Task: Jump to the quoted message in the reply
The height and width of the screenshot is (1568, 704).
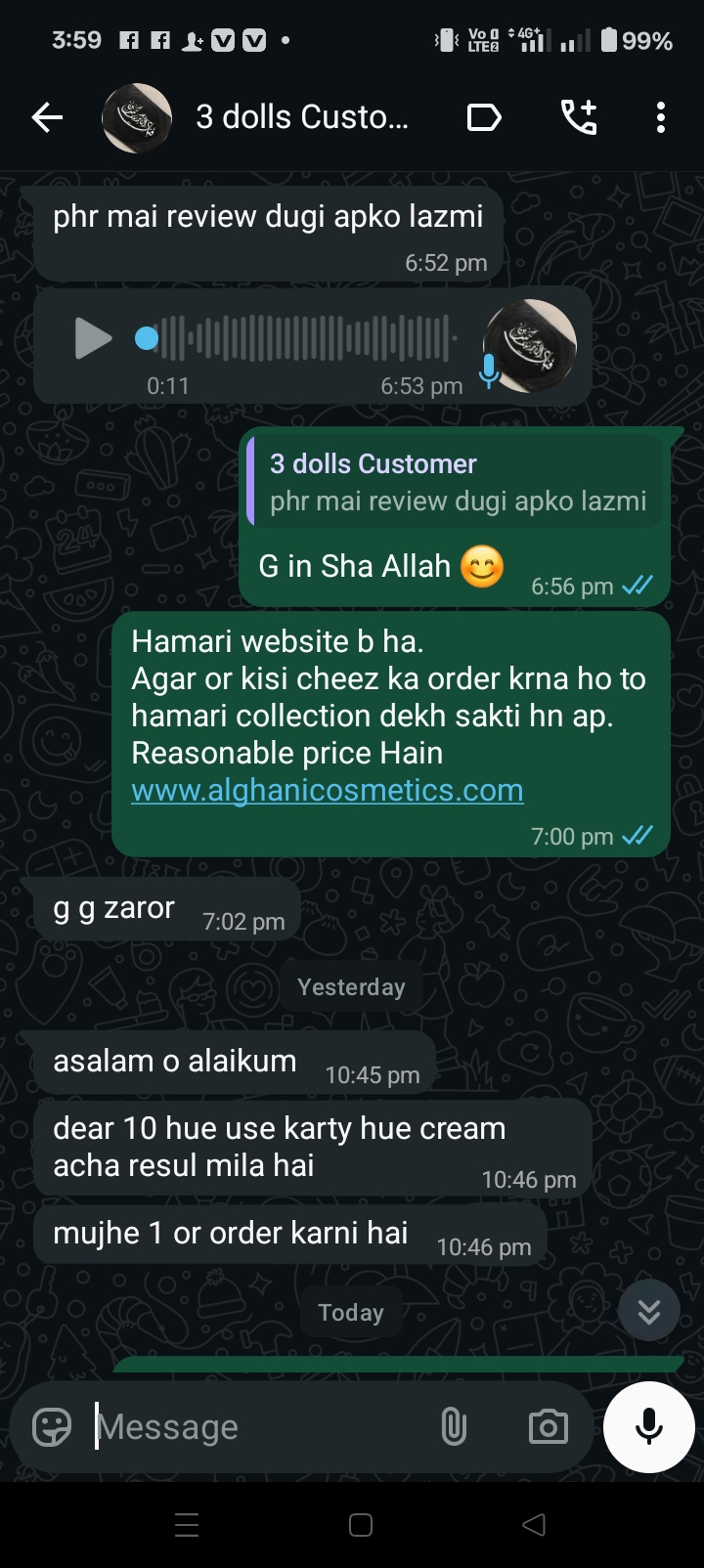Action: 457,482
